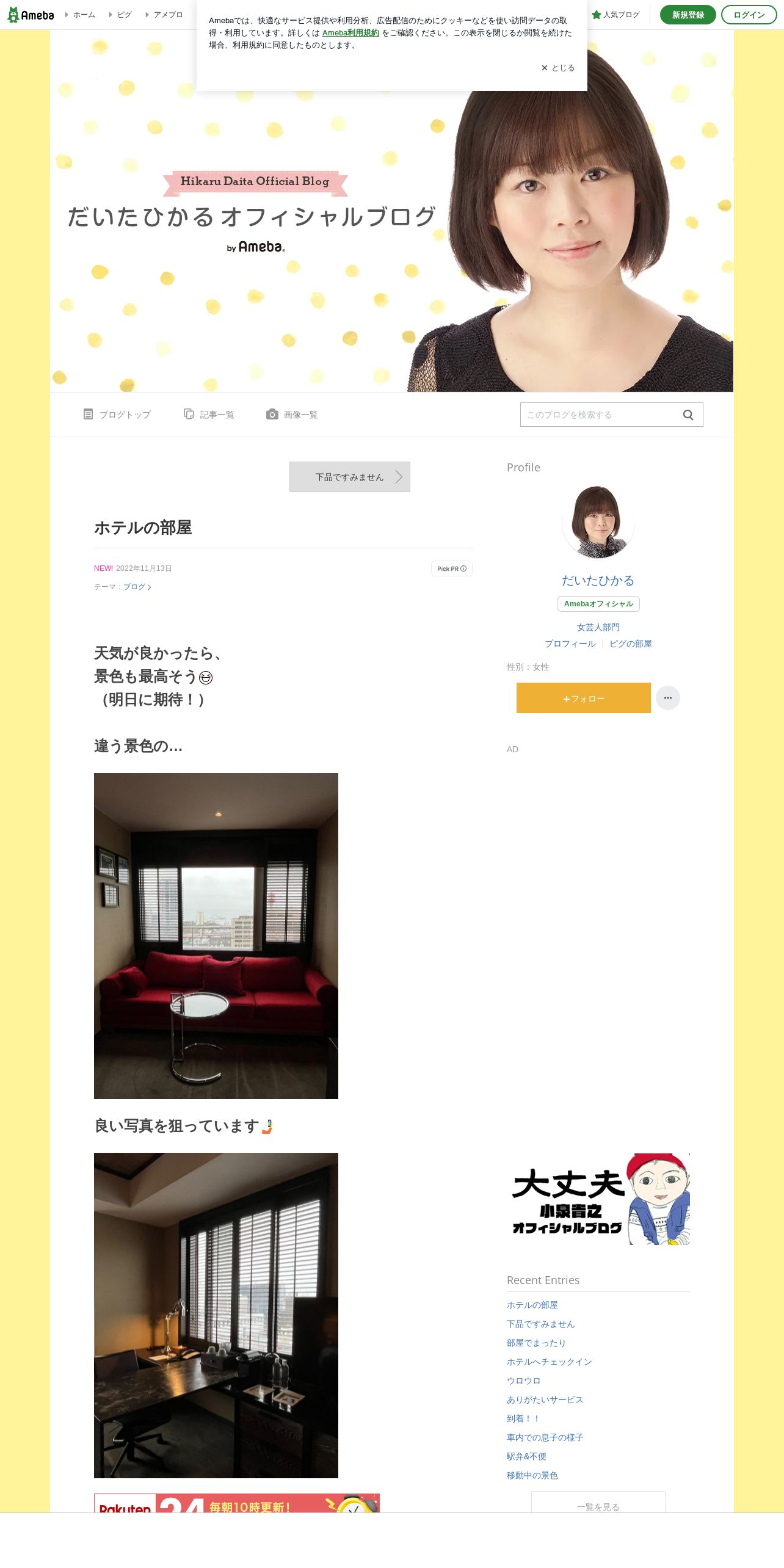
Task: Open recent entry ホテルへチェックイン
Action: [550, 1362]
